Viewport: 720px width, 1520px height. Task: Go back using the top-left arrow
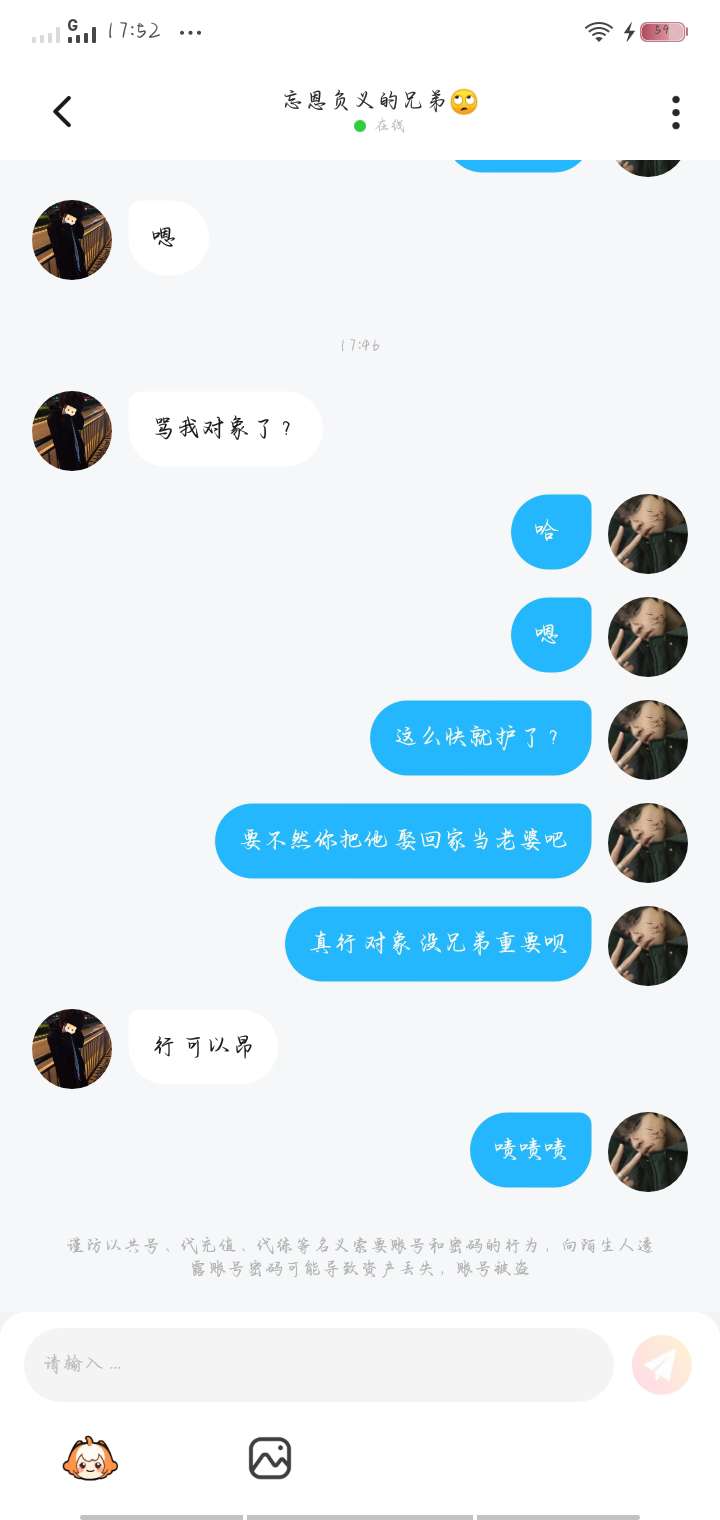[62, 112]
